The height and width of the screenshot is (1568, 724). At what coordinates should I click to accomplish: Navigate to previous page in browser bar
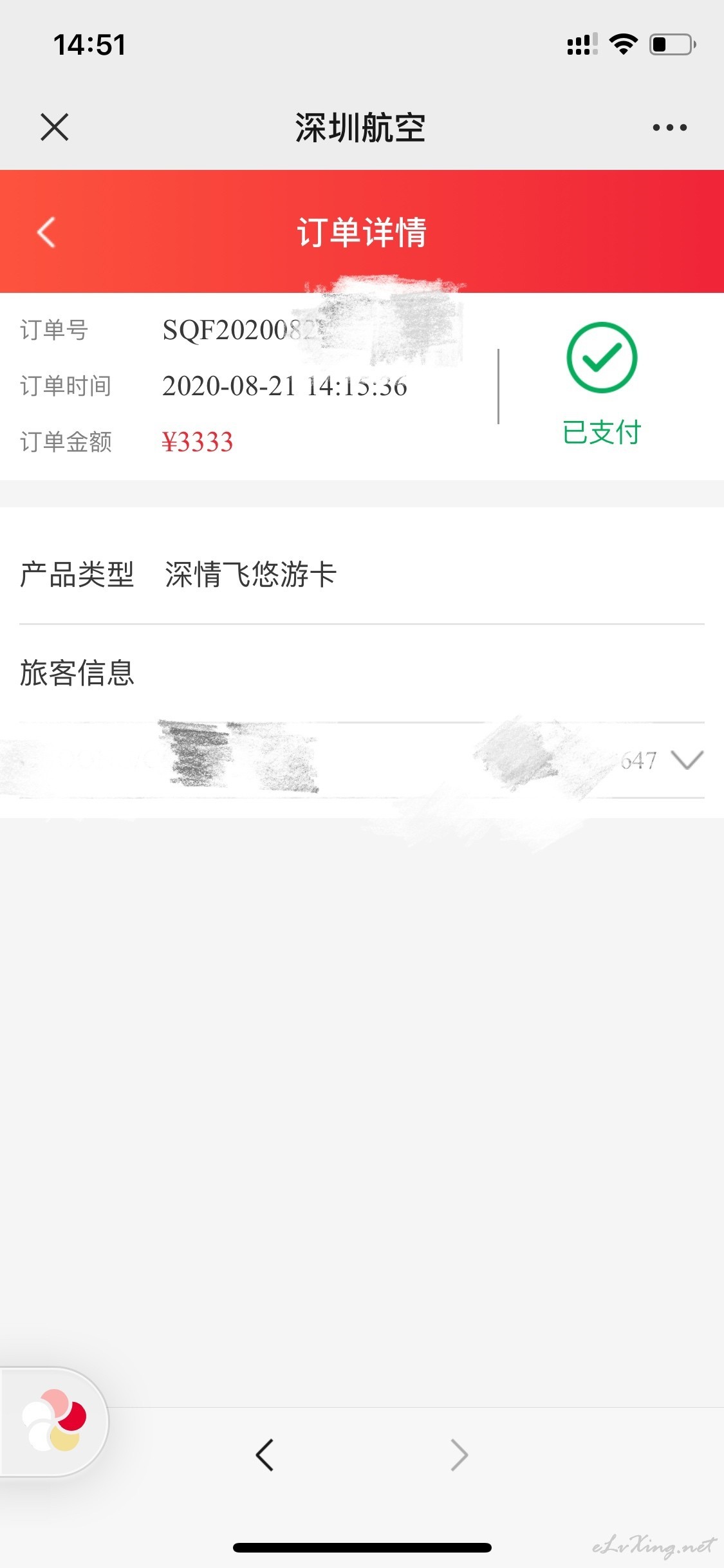point(265,1455)
